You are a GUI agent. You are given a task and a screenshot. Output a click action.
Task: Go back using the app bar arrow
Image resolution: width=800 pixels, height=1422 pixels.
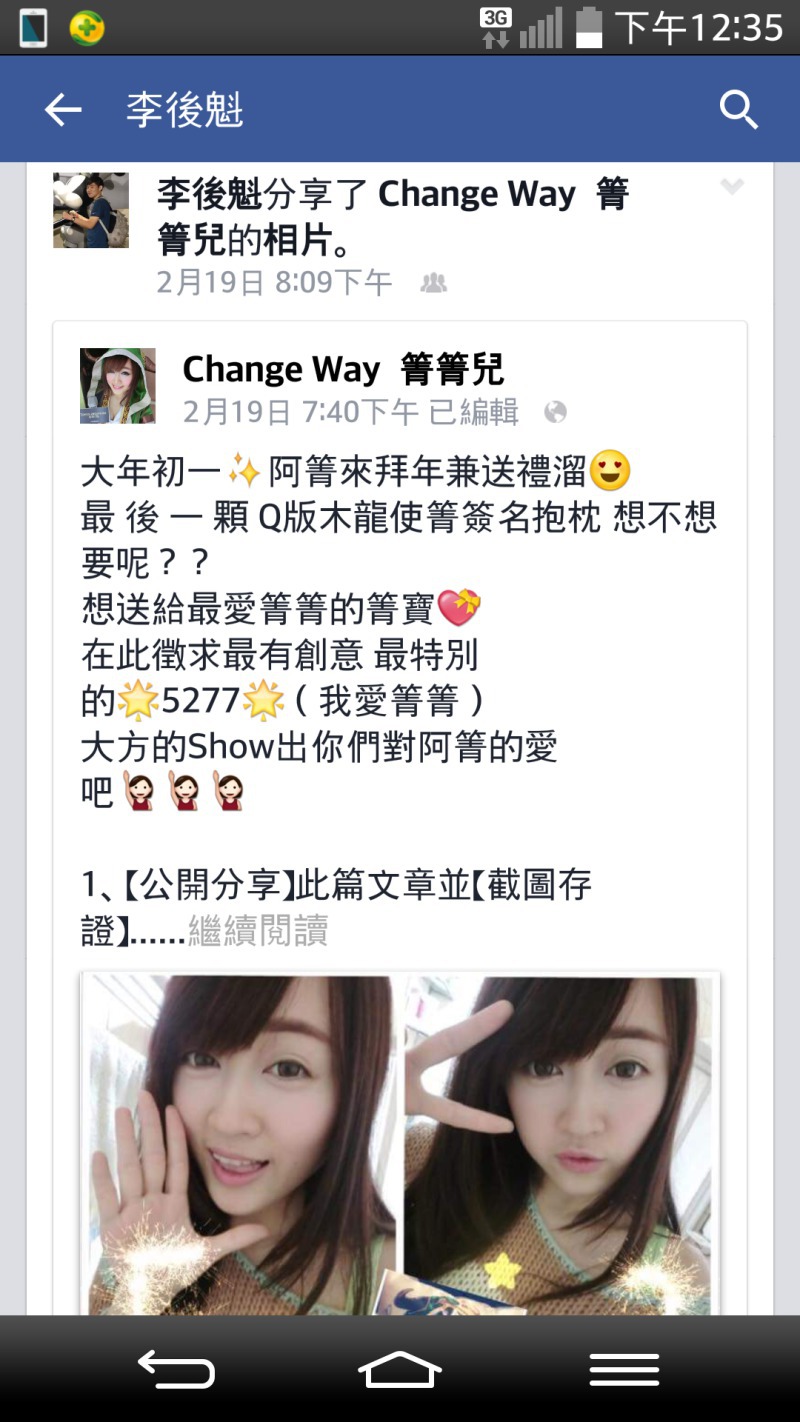62,110
